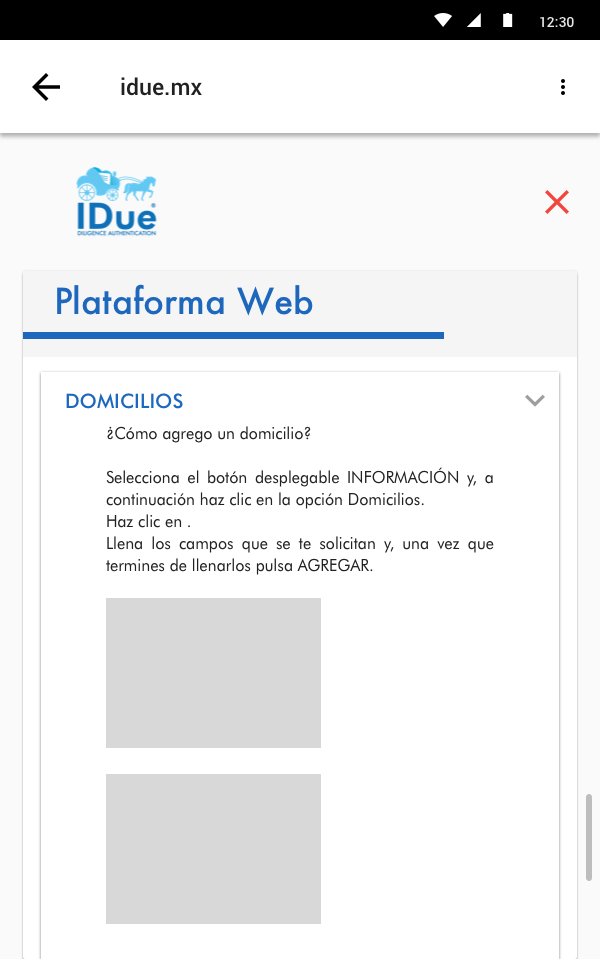Viewport: 600px width, 959px height.
Task: Open the three-dot overflow menu
Action: pyautogui.click(x=563, y=87)
